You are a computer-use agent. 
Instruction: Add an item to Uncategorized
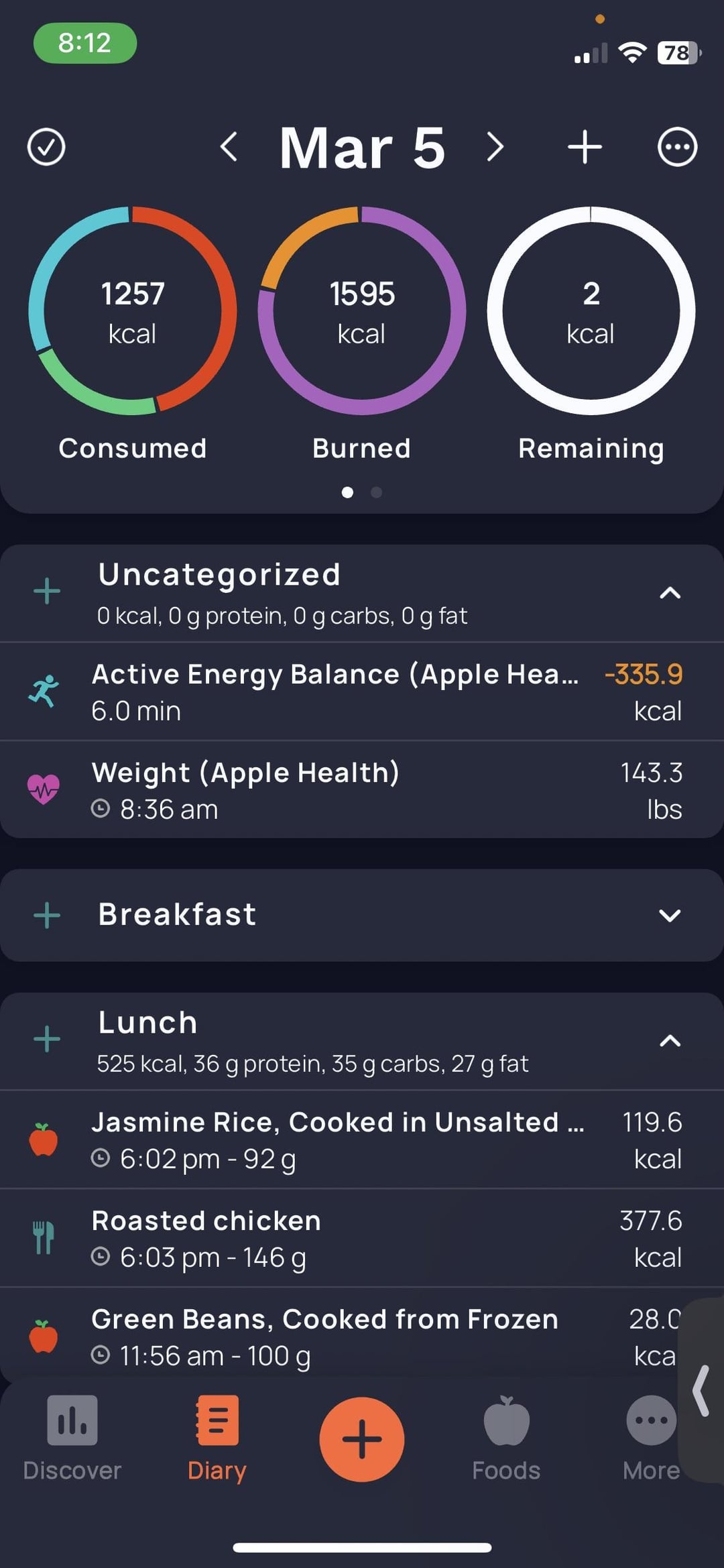tap(47, 592)
